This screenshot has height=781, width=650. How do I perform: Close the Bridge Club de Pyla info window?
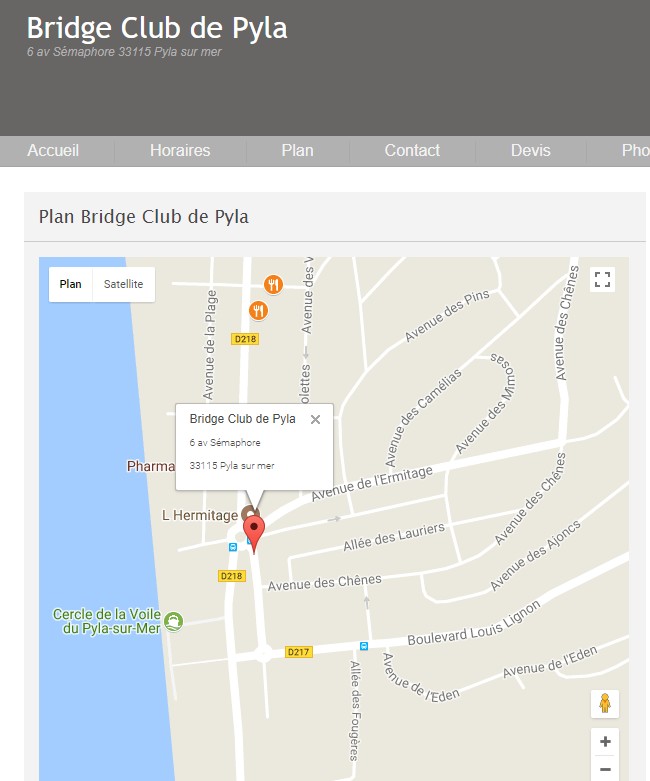tap(315, 419)
